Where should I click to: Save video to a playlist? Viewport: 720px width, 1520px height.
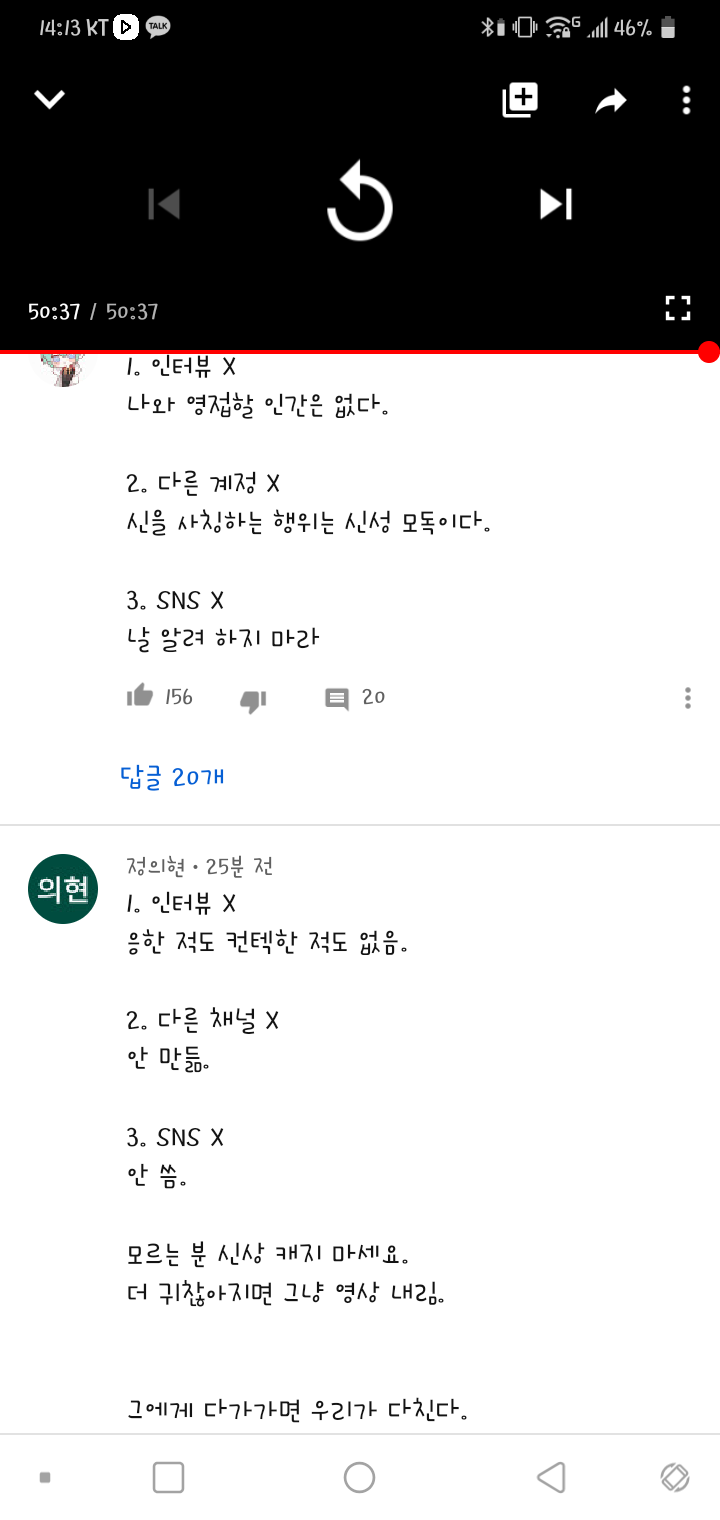coord(520,99)
